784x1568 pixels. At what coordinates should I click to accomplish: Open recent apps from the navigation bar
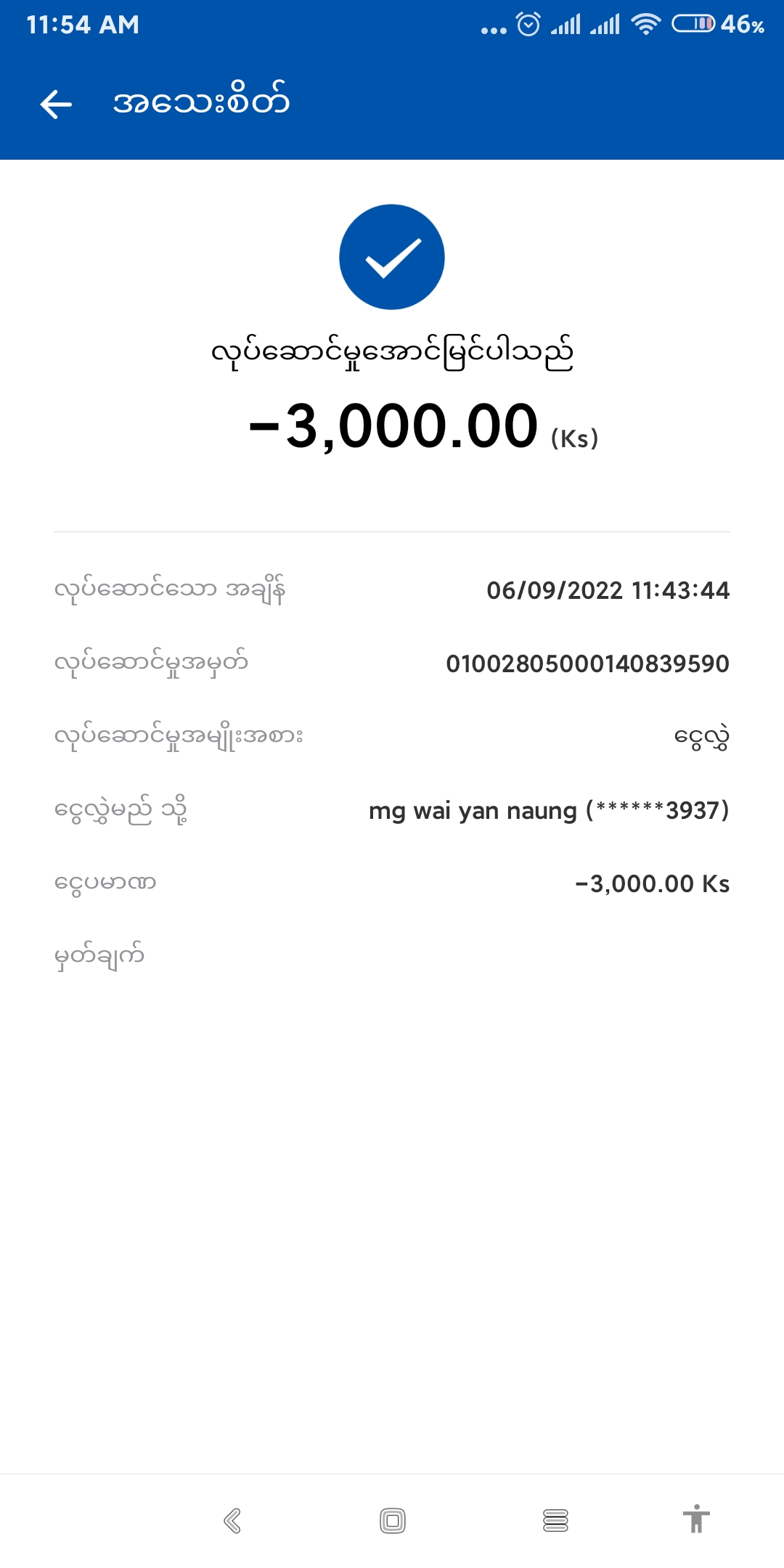555,1520
